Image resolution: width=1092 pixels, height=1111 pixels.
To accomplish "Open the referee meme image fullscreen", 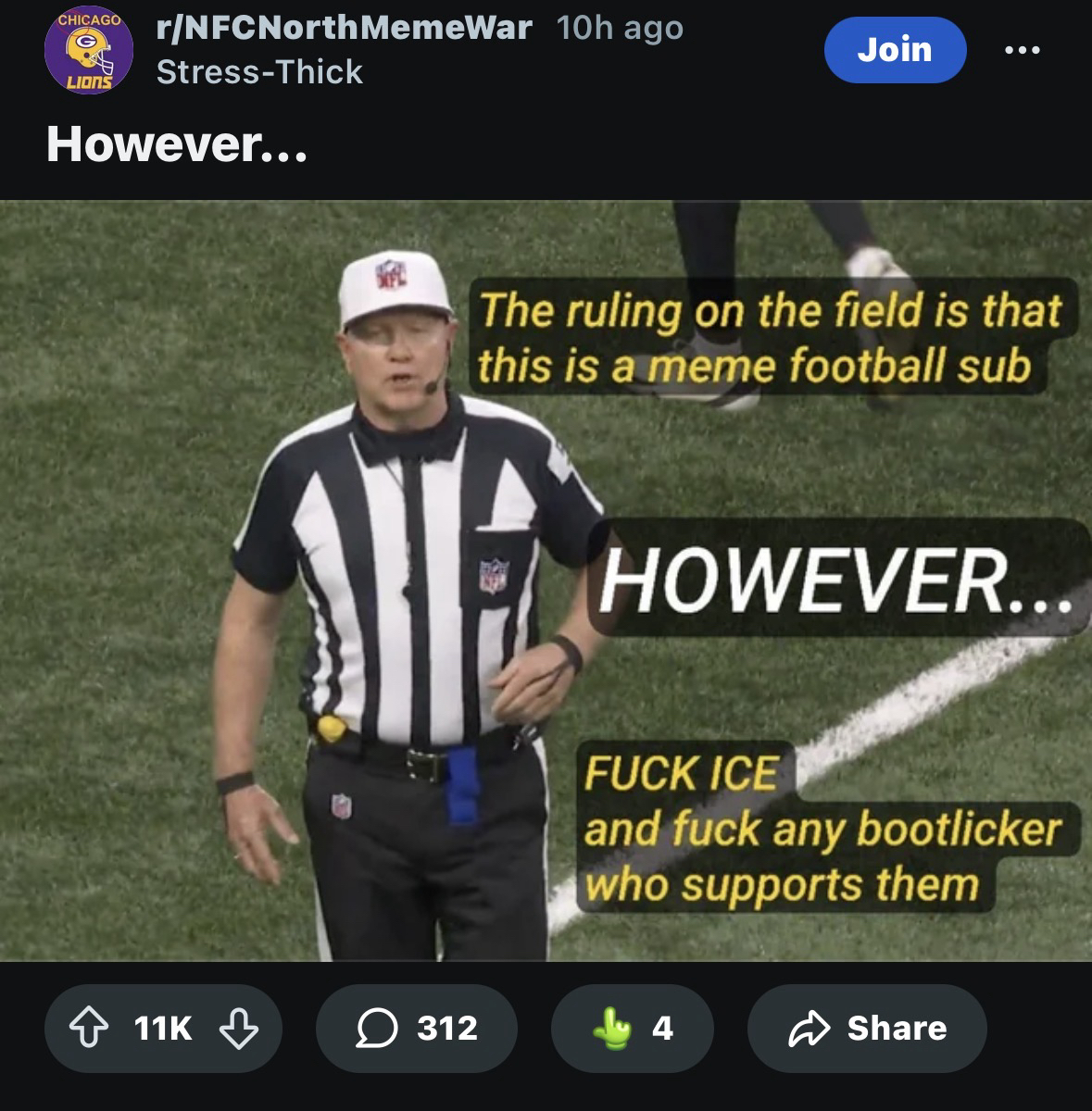I will click(x=546, y=580).
